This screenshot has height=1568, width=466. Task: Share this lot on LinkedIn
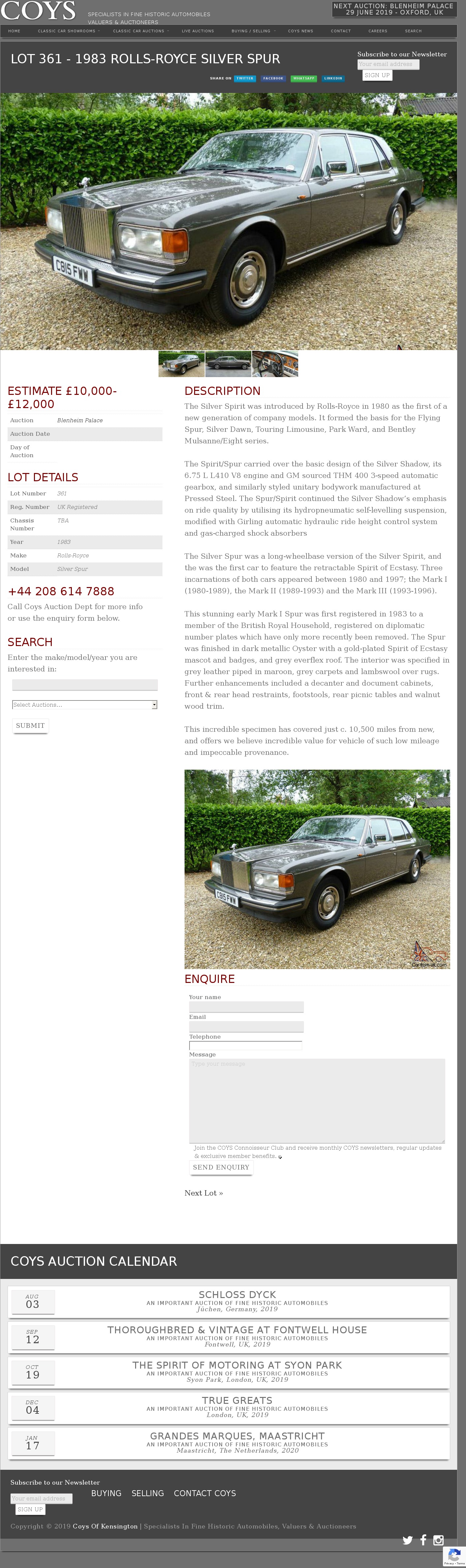(333, 78)
